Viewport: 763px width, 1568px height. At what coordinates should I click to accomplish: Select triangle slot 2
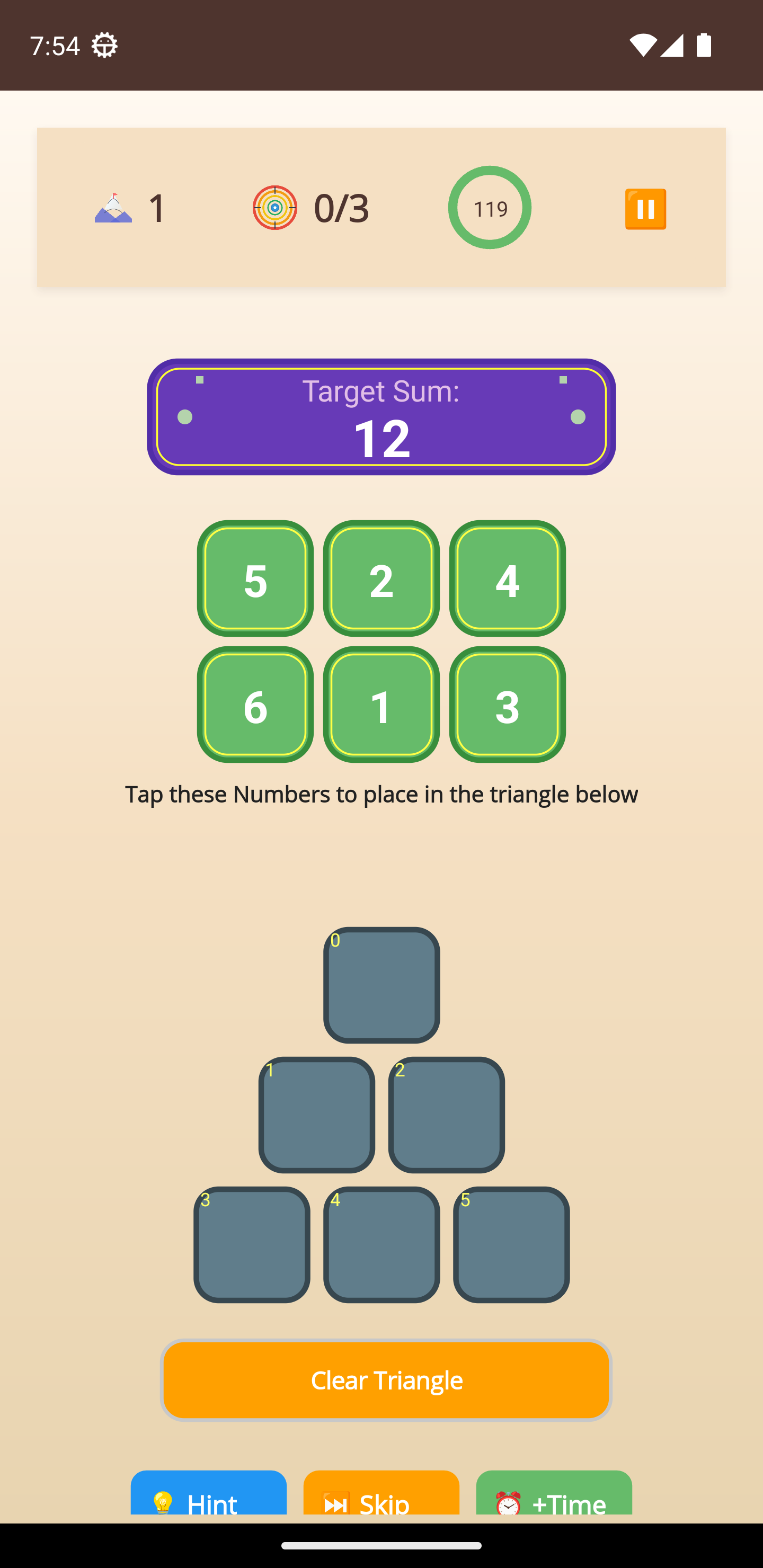tap(446, 1115)
